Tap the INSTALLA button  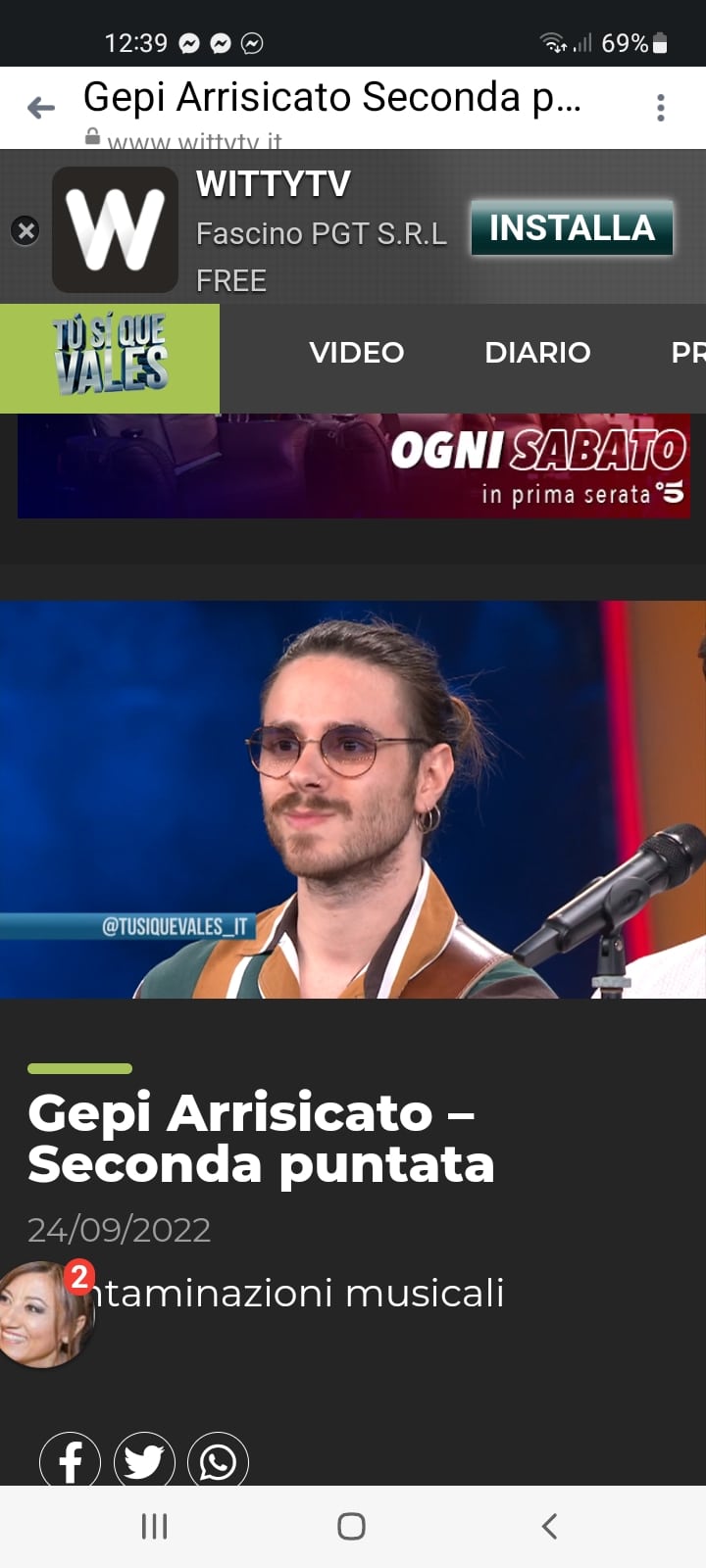572,228
